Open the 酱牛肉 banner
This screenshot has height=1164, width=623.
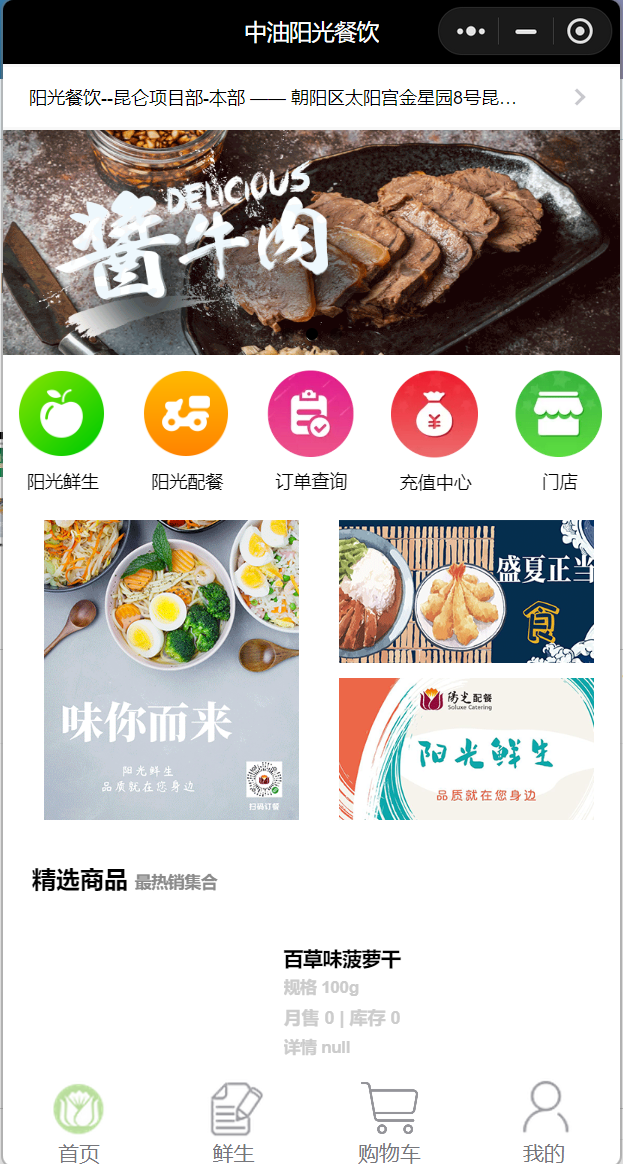click(x=311, y=242)
